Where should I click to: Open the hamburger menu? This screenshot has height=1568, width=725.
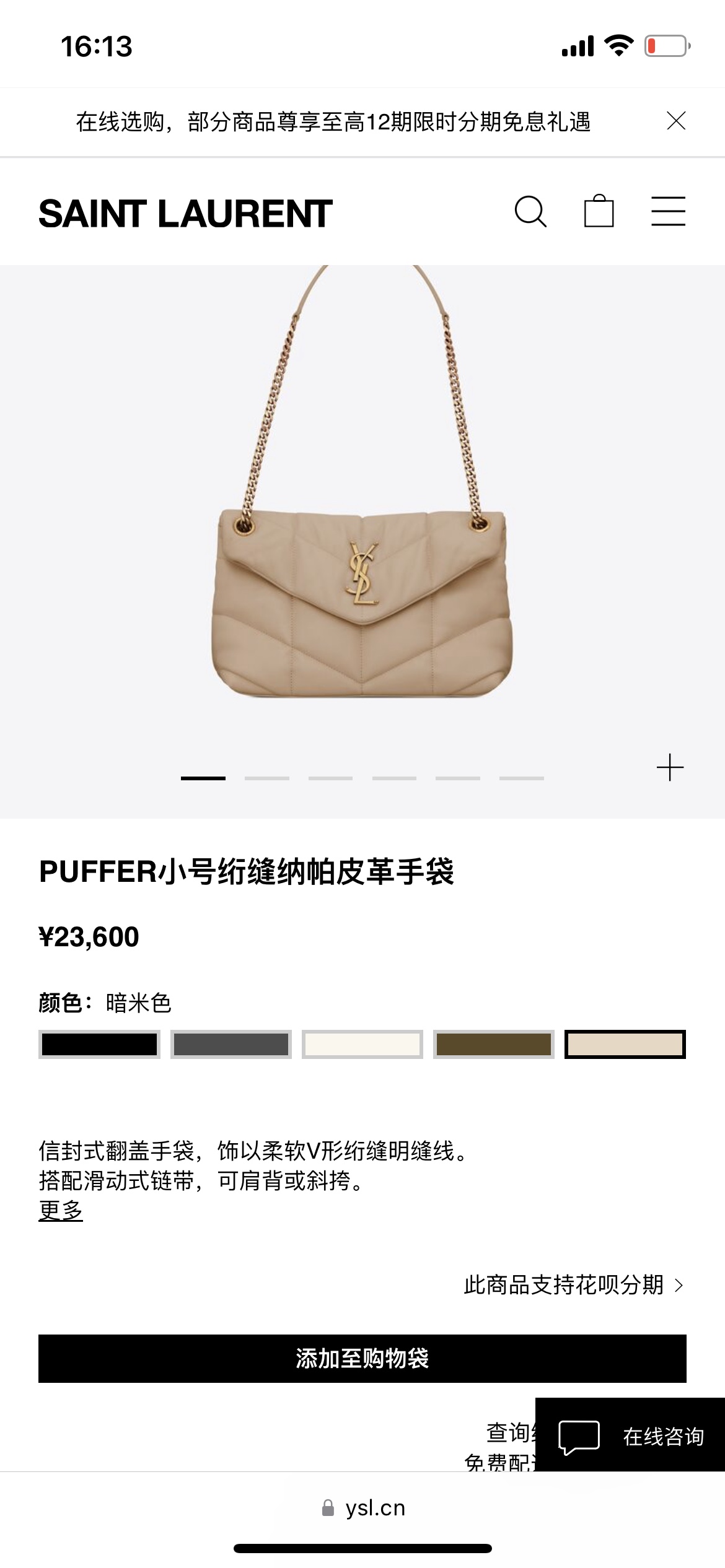pyautogui.click(x=668, y=212)
